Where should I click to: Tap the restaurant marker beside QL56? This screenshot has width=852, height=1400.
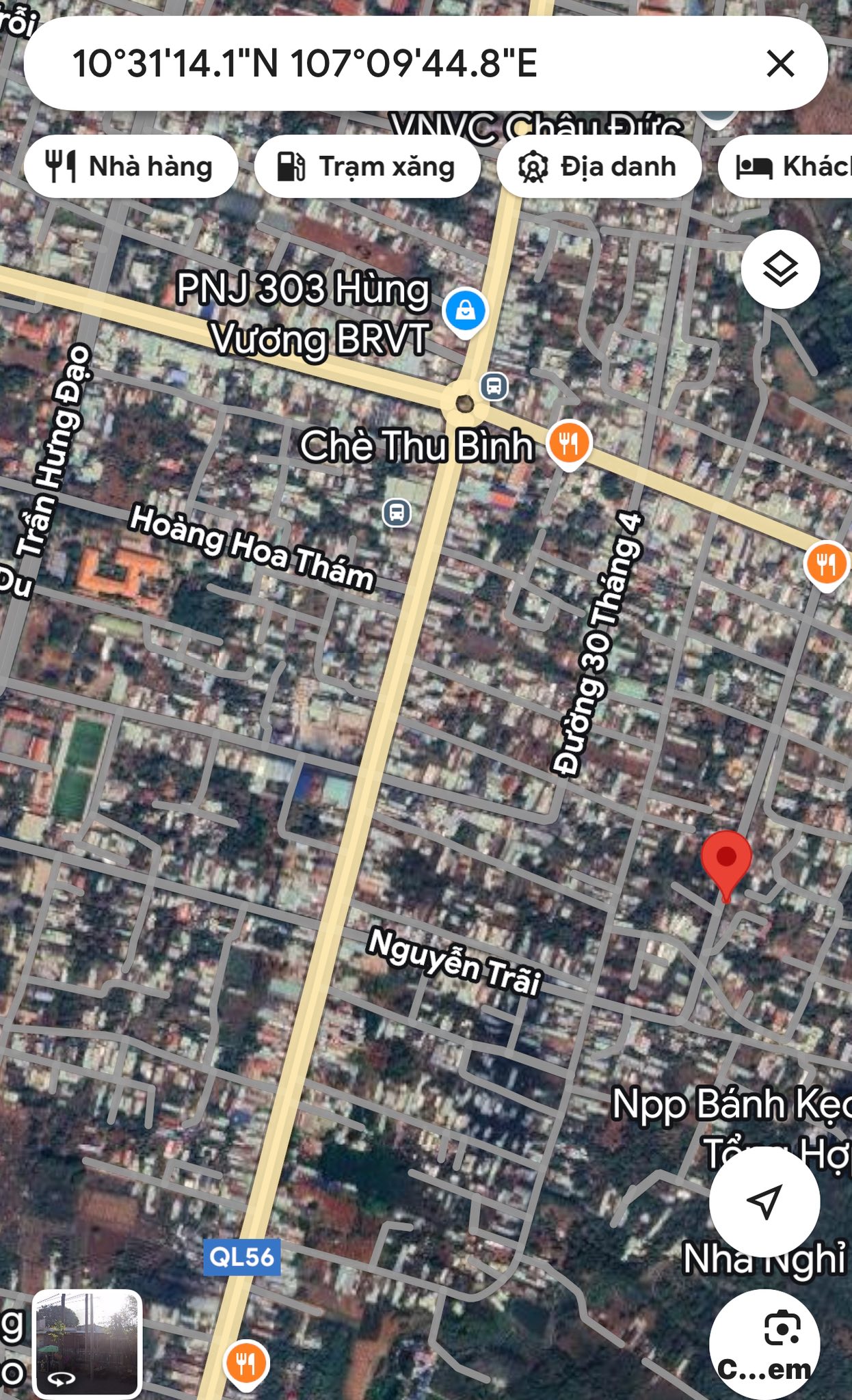pyautogui.click(x=246, y=1363)
